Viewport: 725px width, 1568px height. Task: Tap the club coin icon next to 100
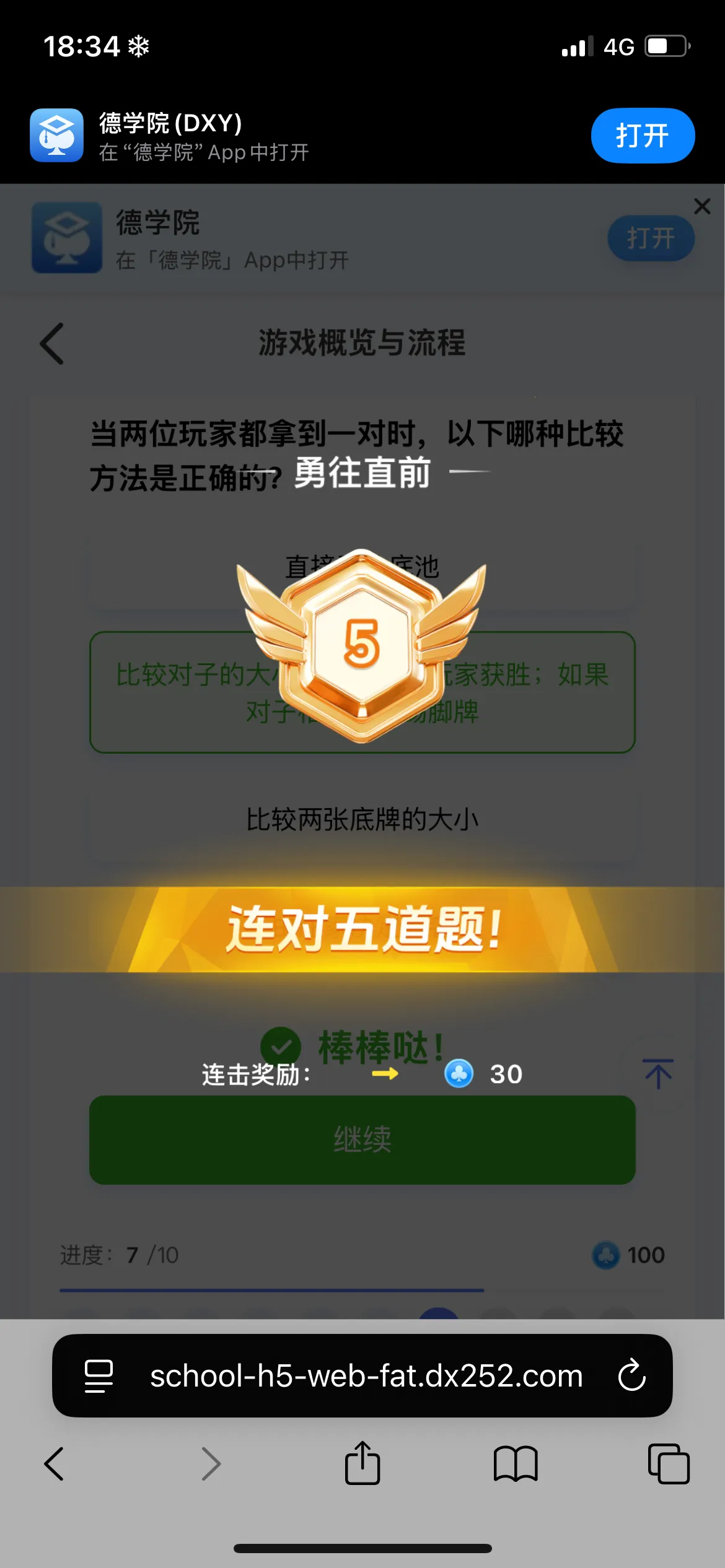coord(605,1255)
